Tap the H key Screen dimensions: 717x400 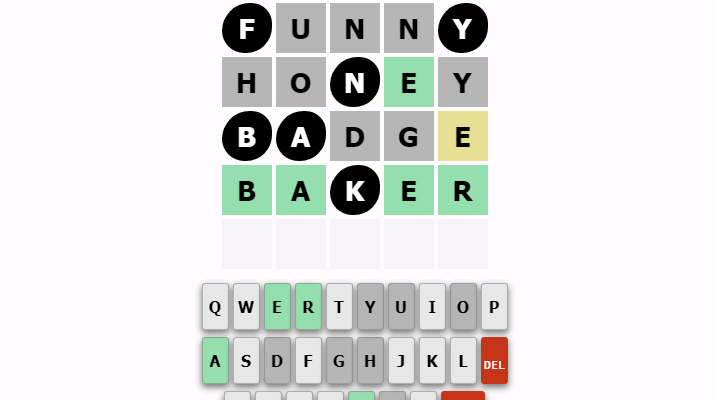[x=370, y=361]
